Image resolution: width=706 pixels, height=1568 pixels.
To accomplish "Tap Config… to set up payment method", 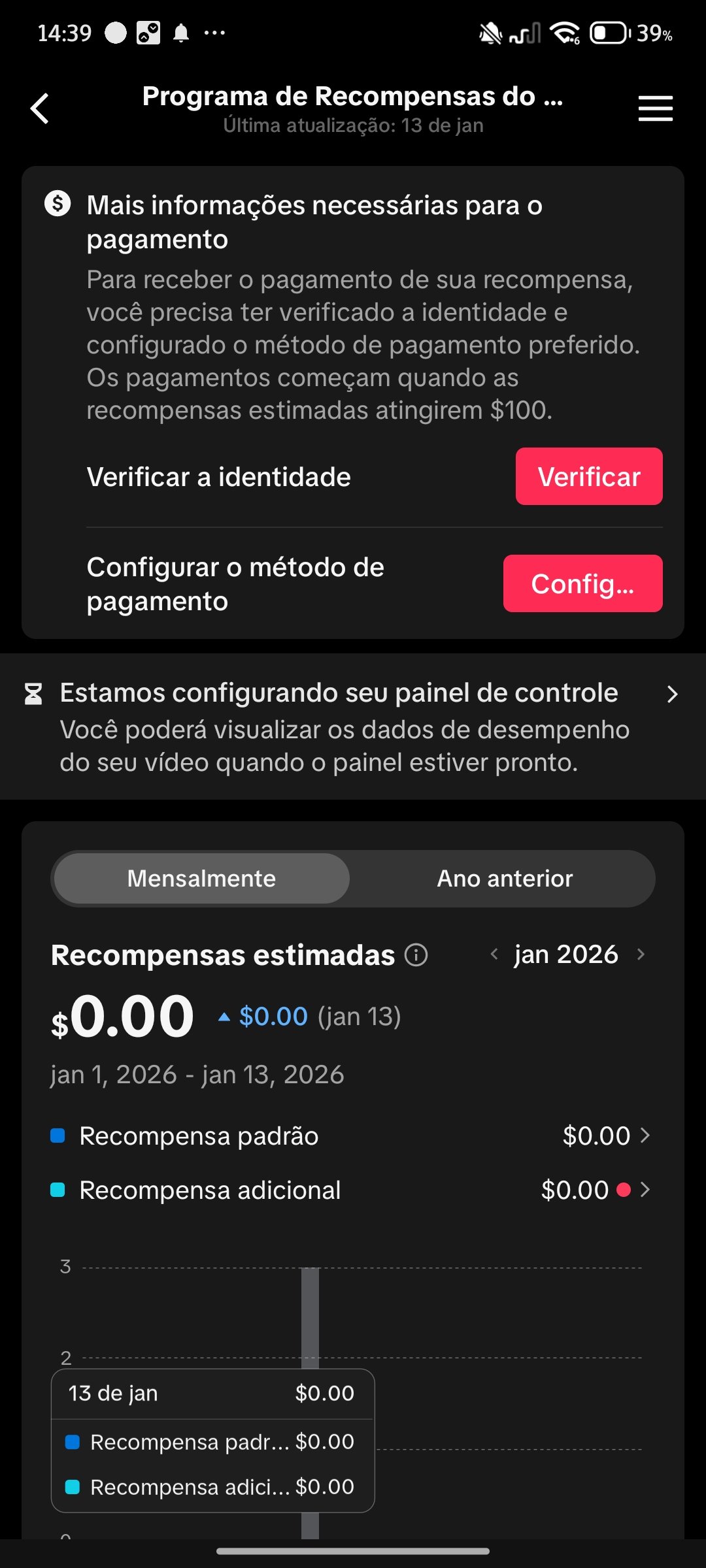I will tap(582, 583).
